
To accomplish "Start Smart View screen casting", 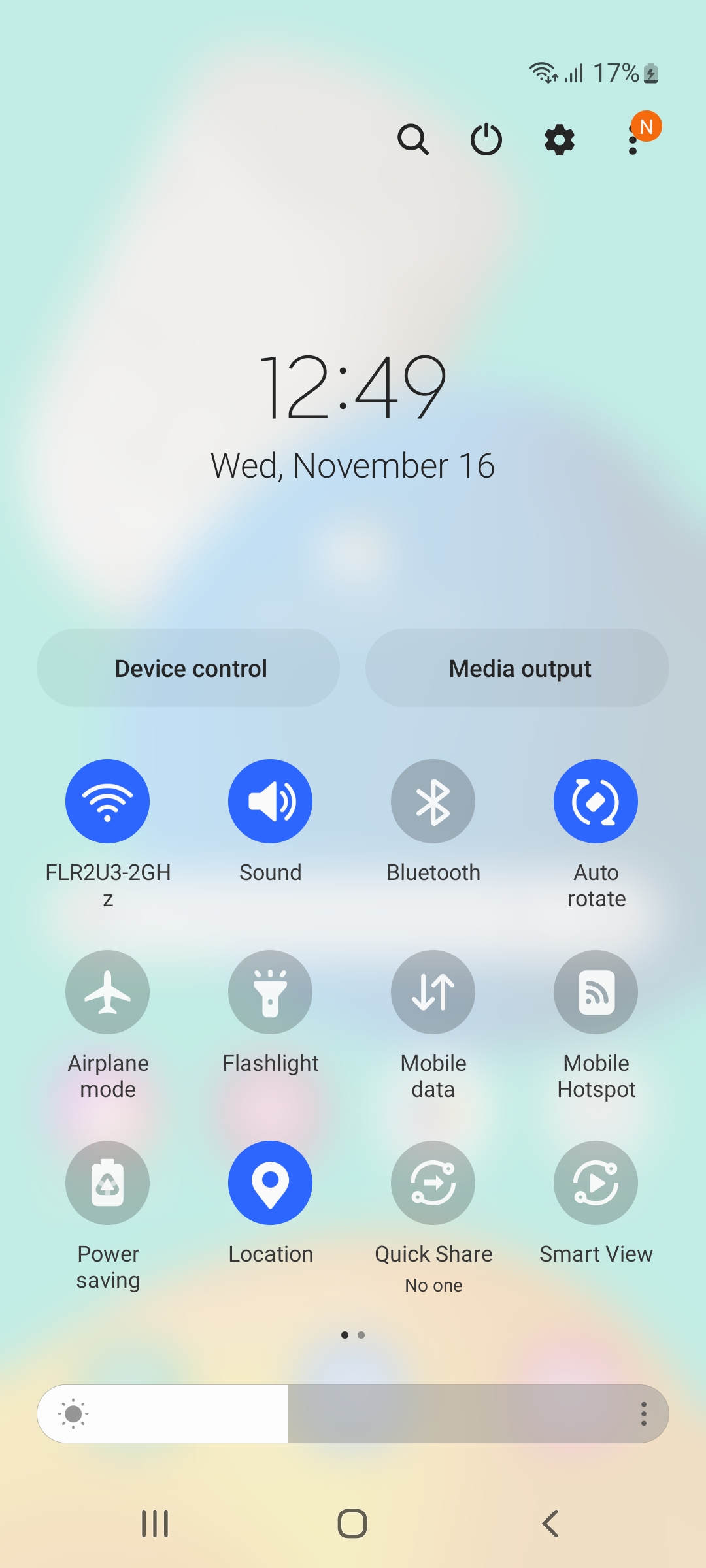I will [596, 1183].
